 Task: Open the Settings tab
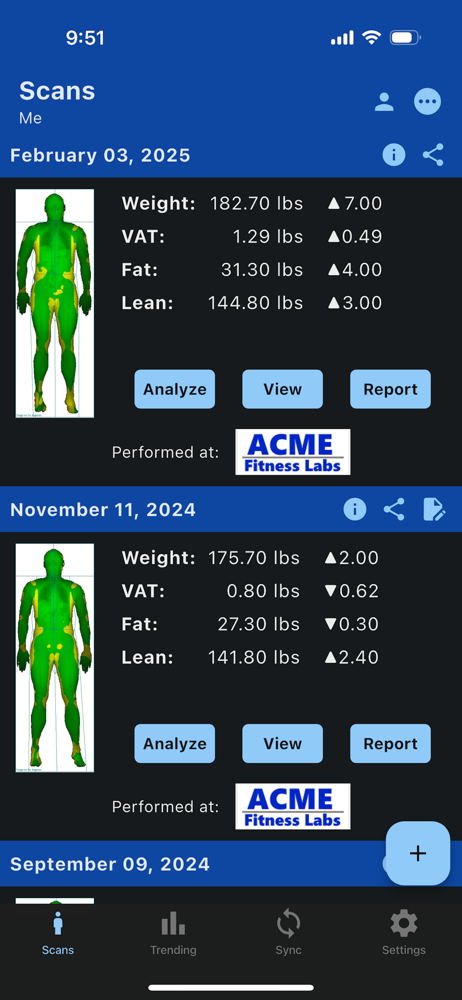coord(404,933)
